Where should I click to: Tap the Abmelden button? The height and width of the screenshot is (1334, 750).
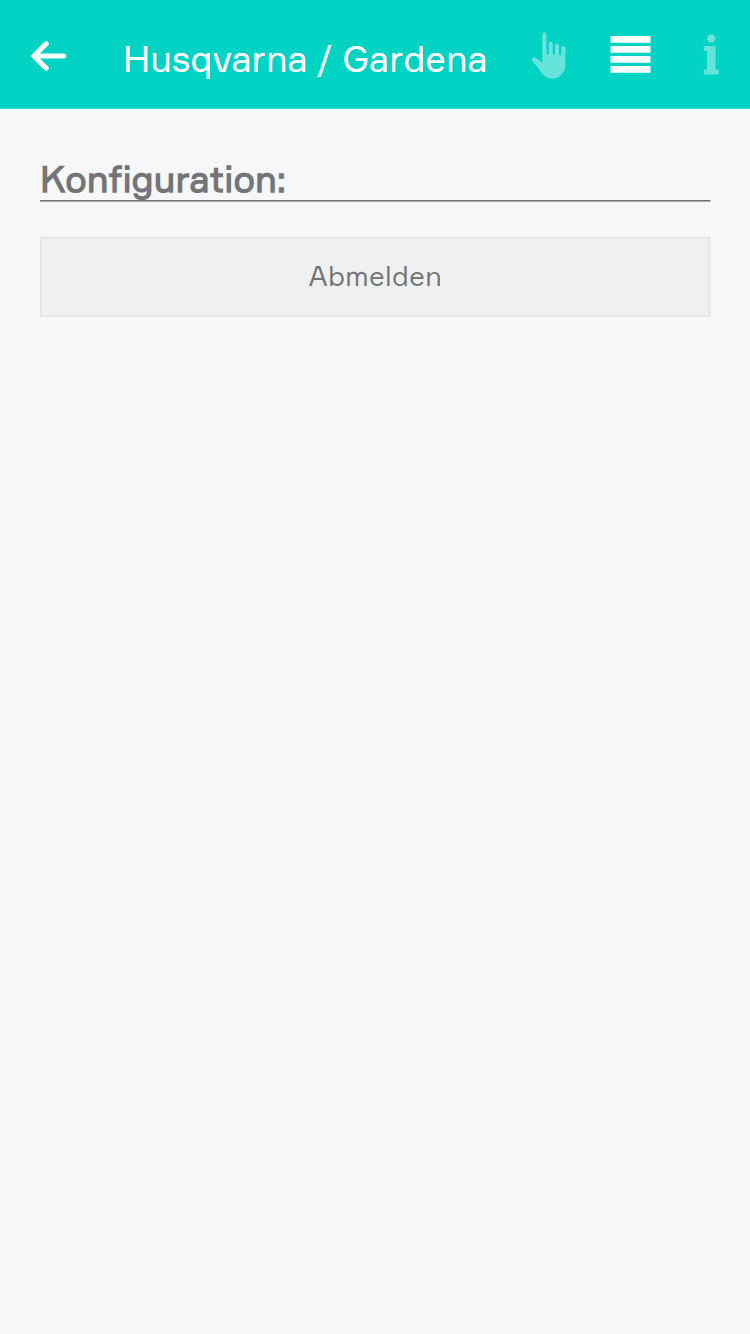click(375, 277)
